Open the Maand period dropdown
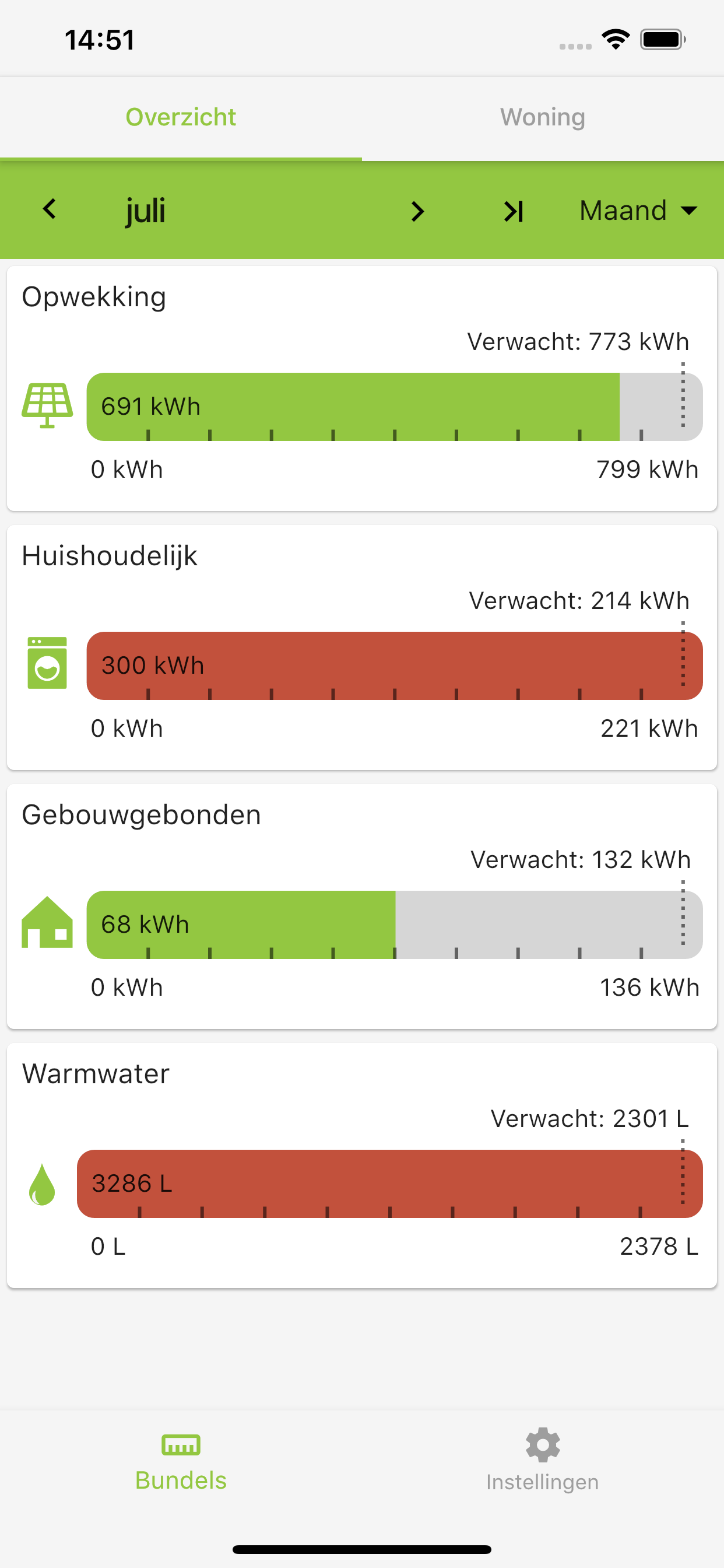The image size is (724, 1568). click(636, 211)
